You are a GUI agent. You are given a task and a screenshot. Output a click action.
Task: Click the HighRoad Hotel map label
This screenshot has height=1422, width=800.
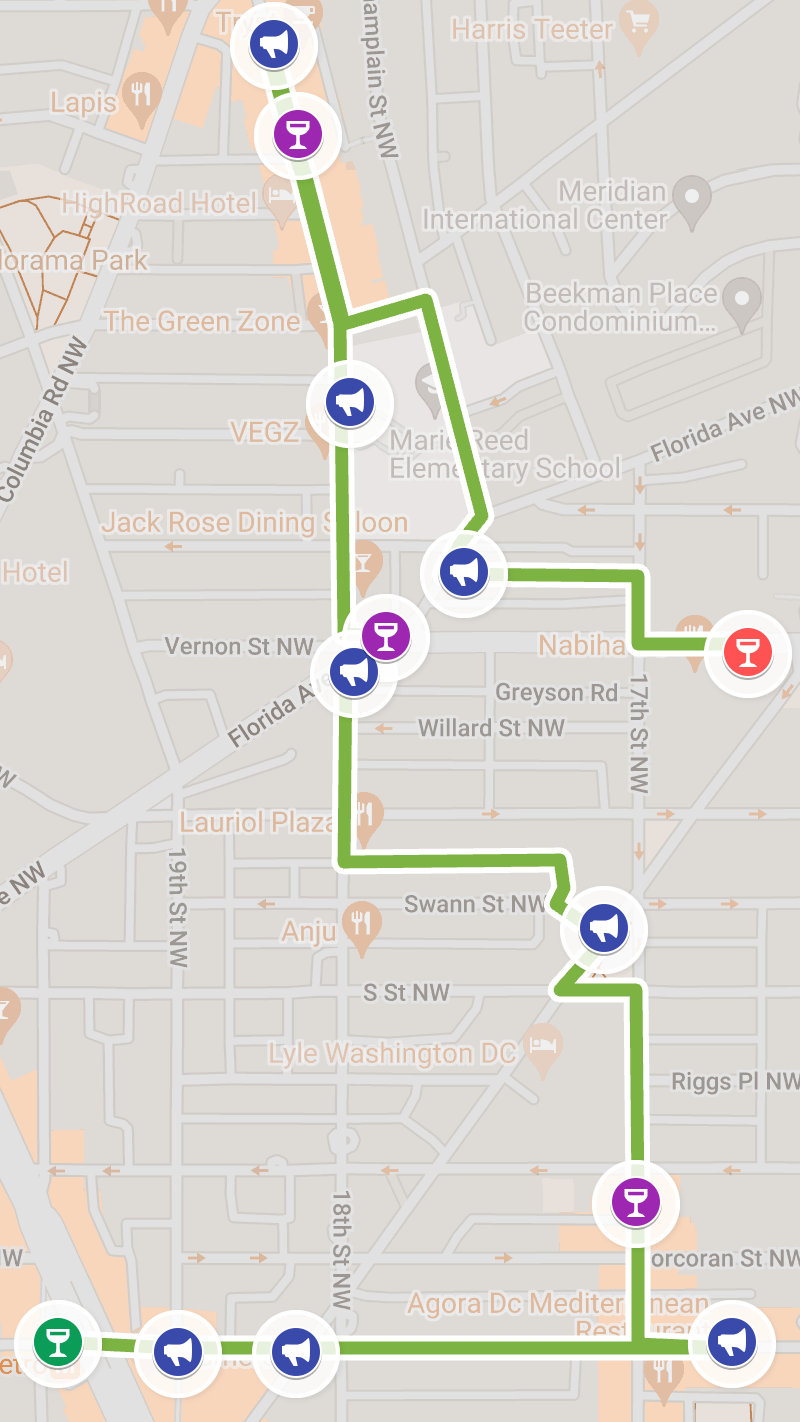point(160,203)
